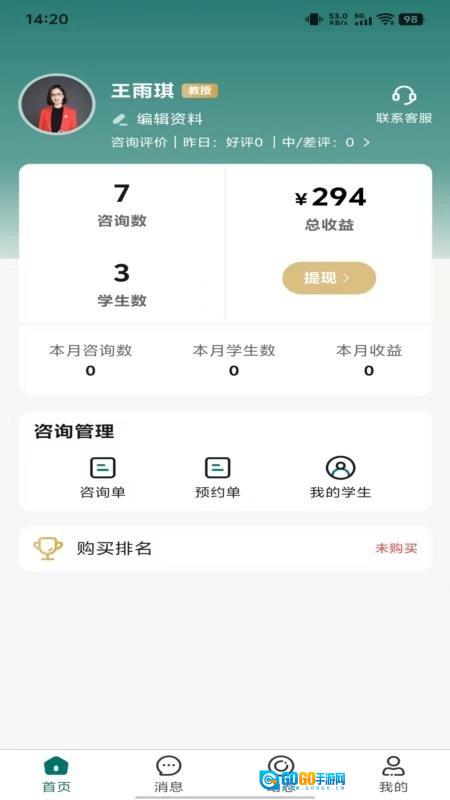The image size is (450, 800).
Task: View 我的学生 list
Action: click(x=340, y=478)
